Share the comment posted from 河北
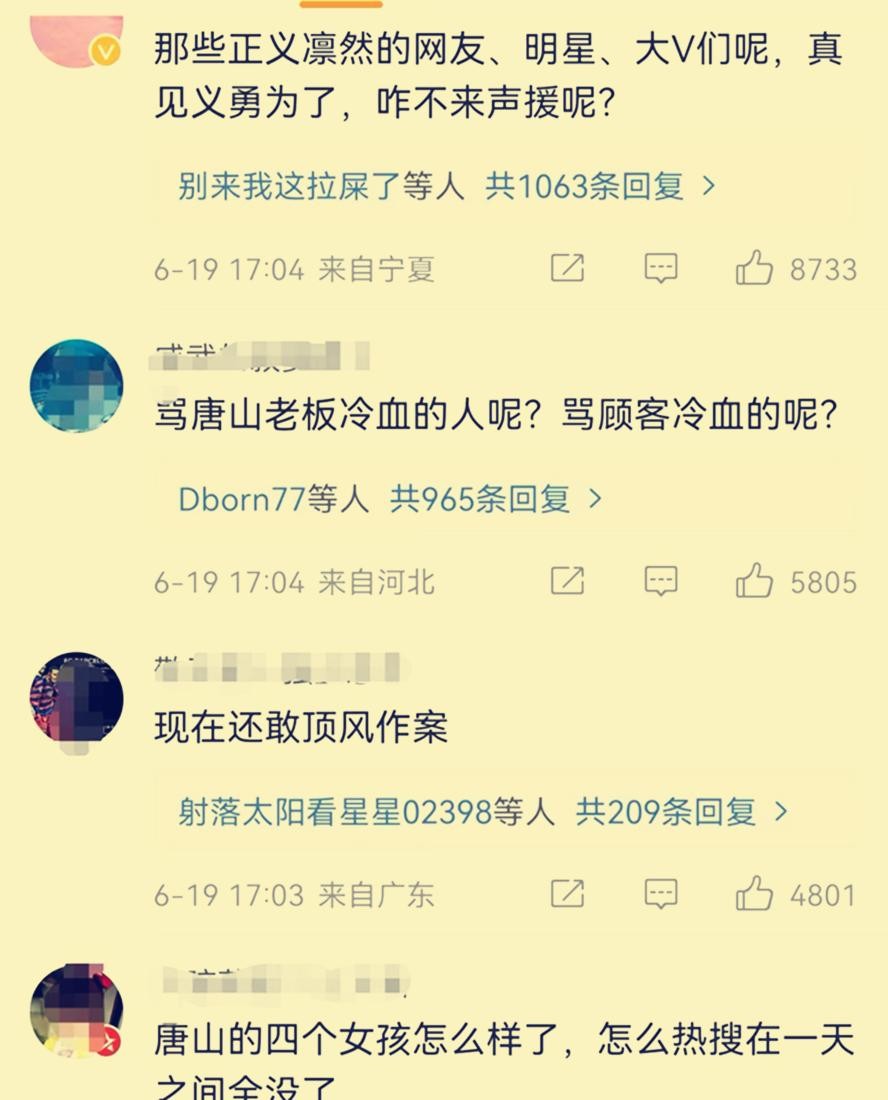This screenshot has width=888, height=1100. tap(567, 581)
